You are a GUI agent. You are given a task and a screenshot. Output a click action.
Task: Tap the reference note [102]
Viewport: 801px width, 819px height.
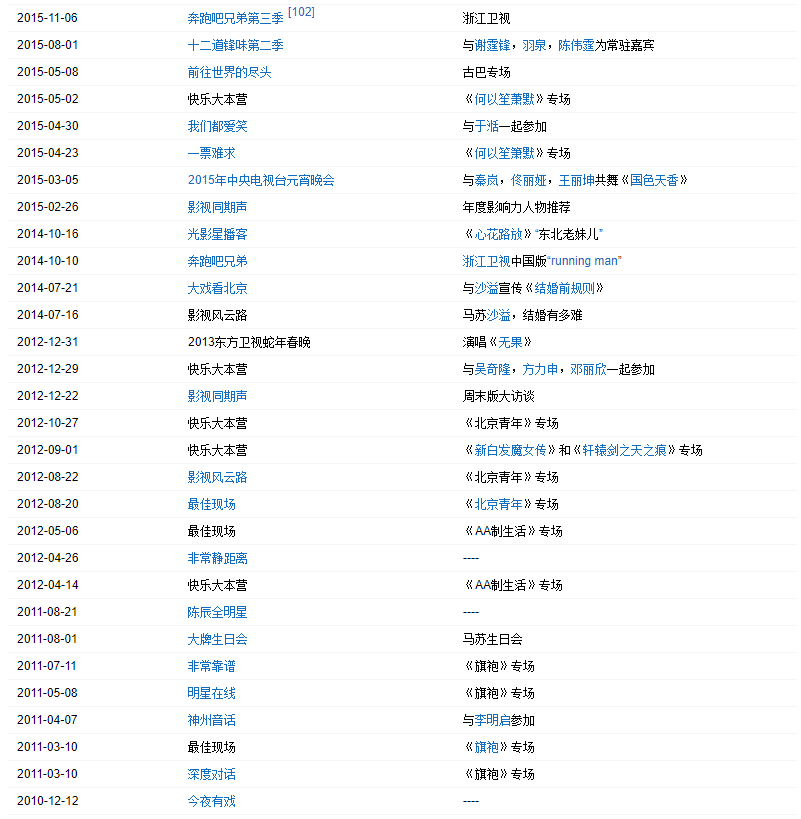(300, 12)
